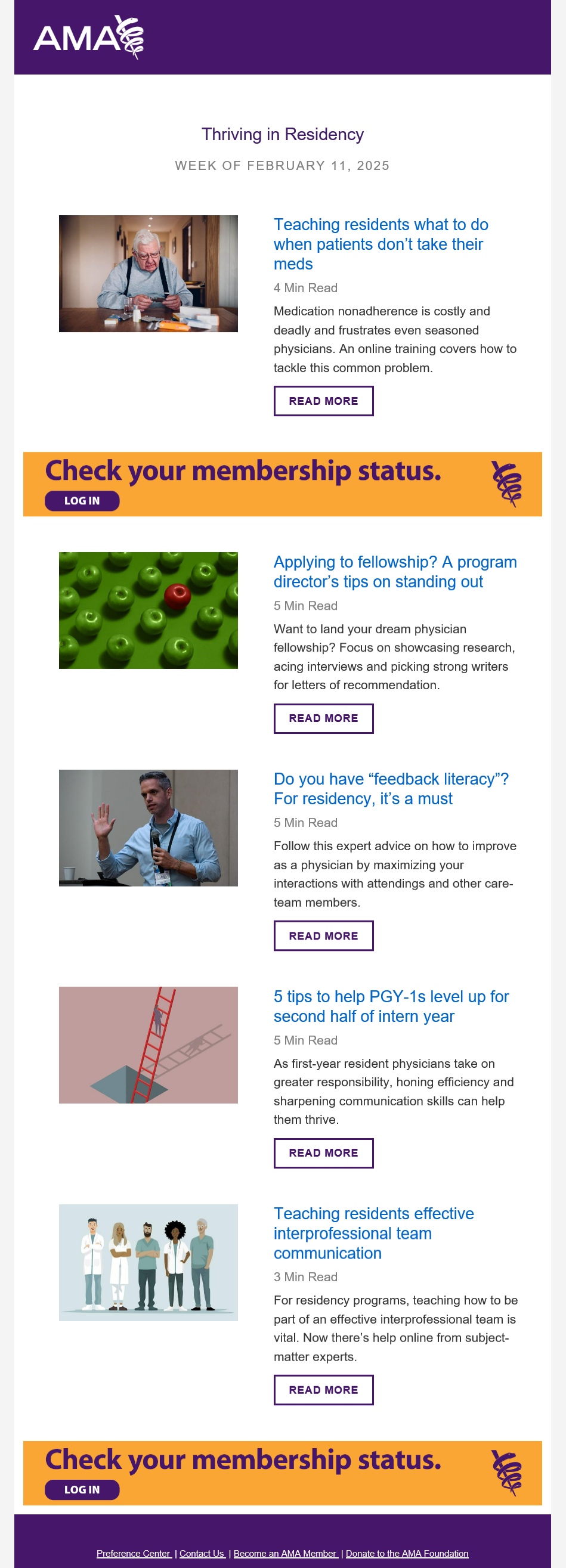
Task: Open the 'feedback literacy' article title
Action: click(x=391, y=789)
